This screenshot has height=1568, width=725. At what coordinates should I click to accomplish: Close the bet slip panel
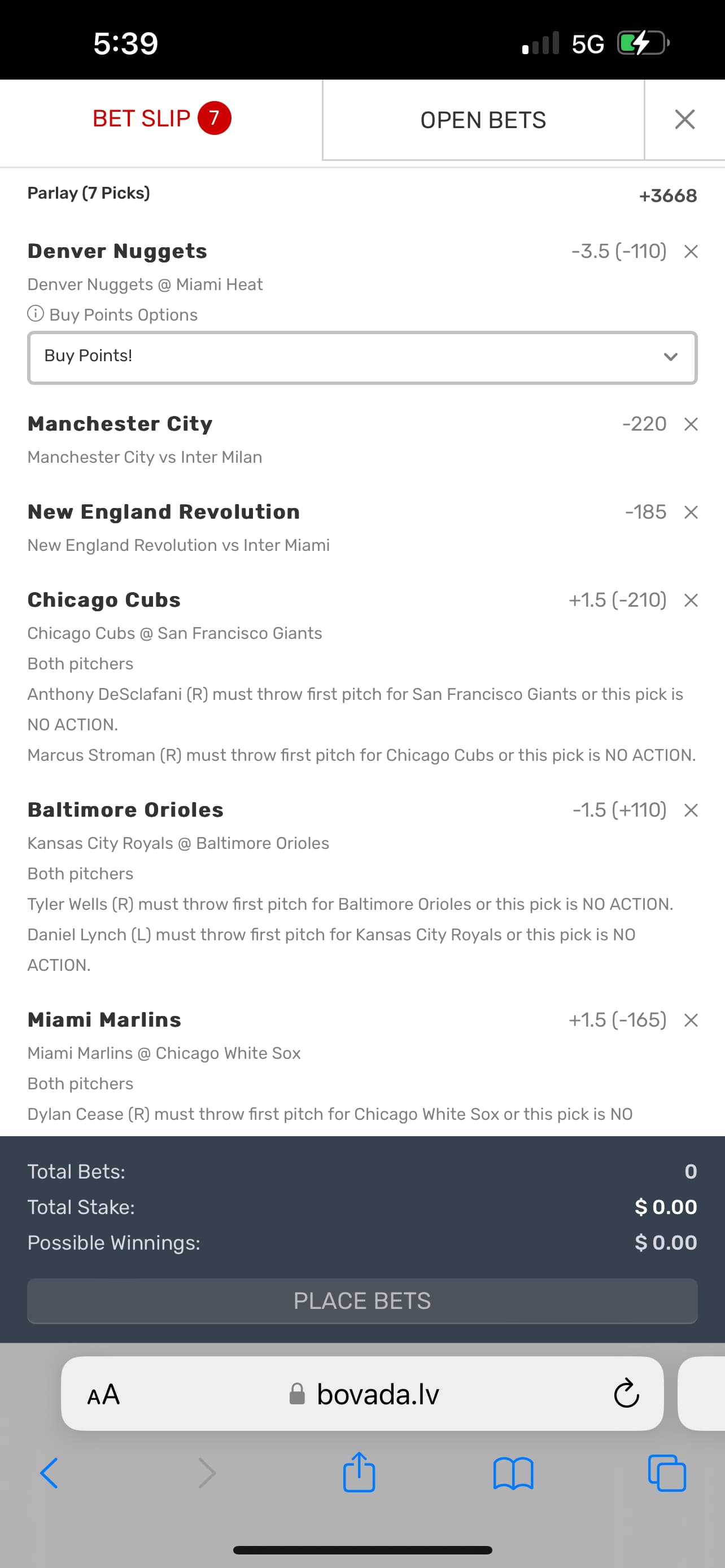685,119
